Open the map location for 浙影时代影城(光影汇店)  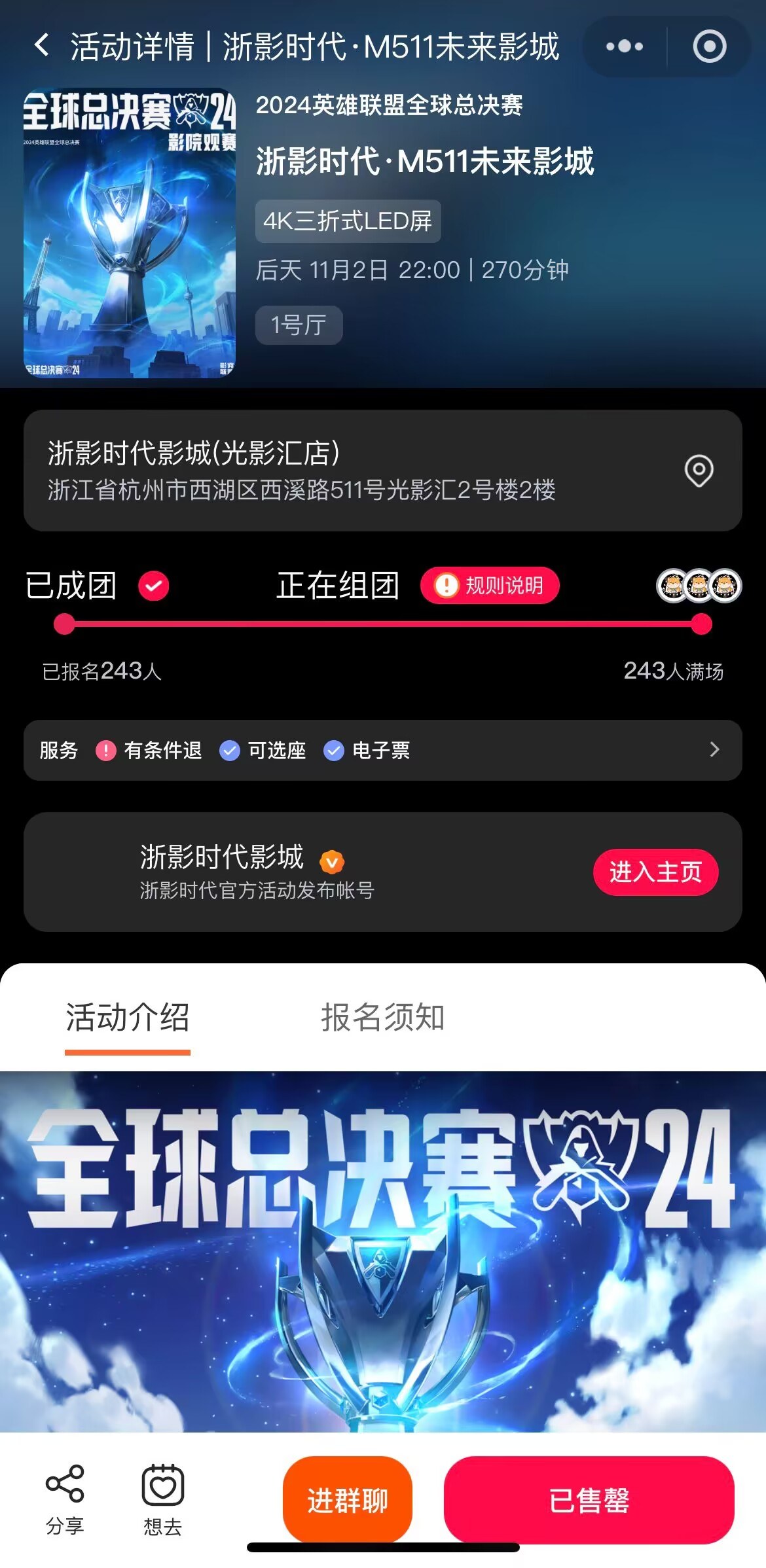[699, 470]
